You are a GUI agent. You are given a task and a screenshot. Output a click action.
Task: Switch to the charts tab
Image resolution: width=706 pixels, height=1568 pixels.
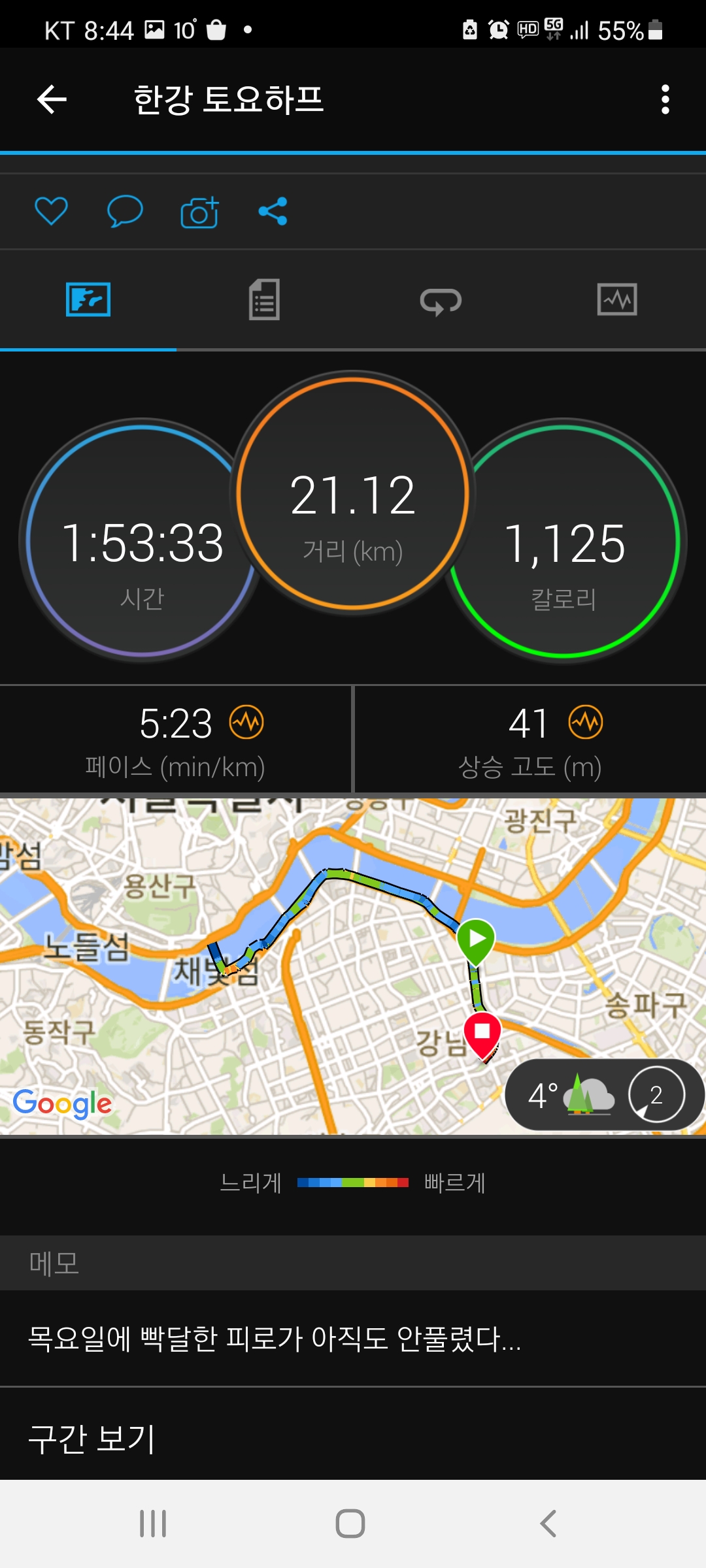[x=617, y=300]
